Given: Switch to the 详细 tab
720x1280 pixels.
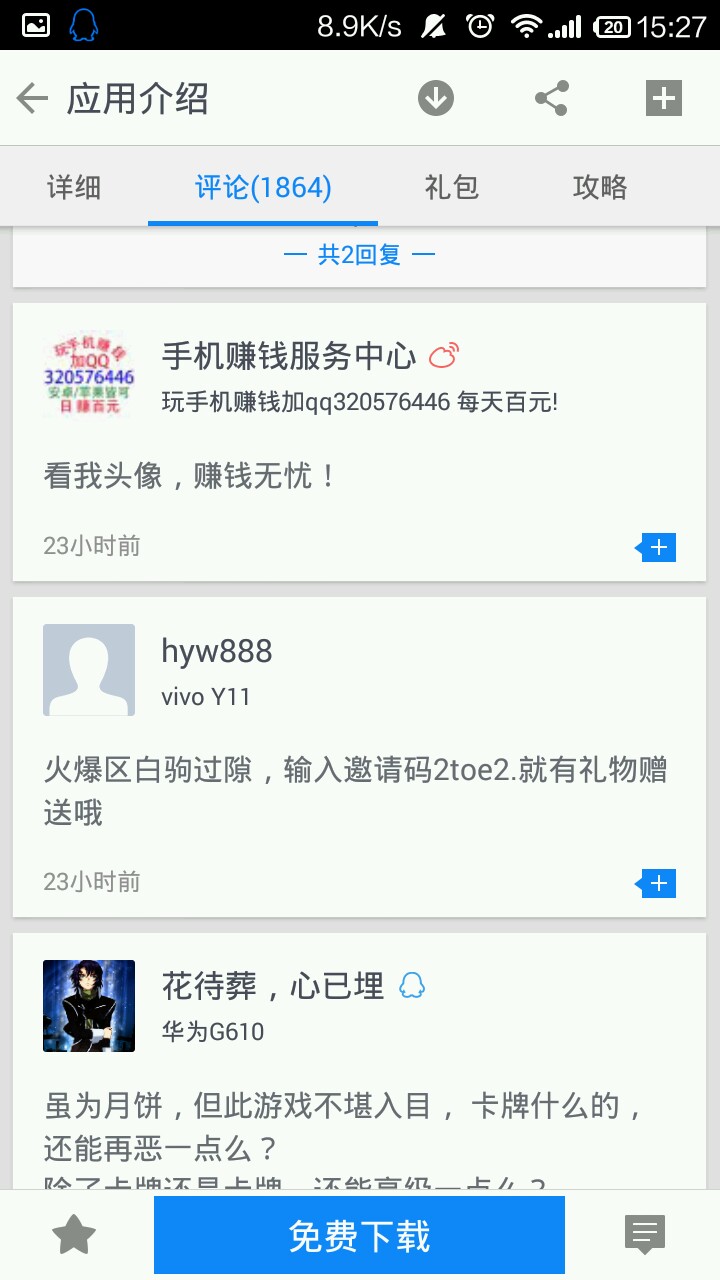Looking at the screenshot, I should point(74,187).
